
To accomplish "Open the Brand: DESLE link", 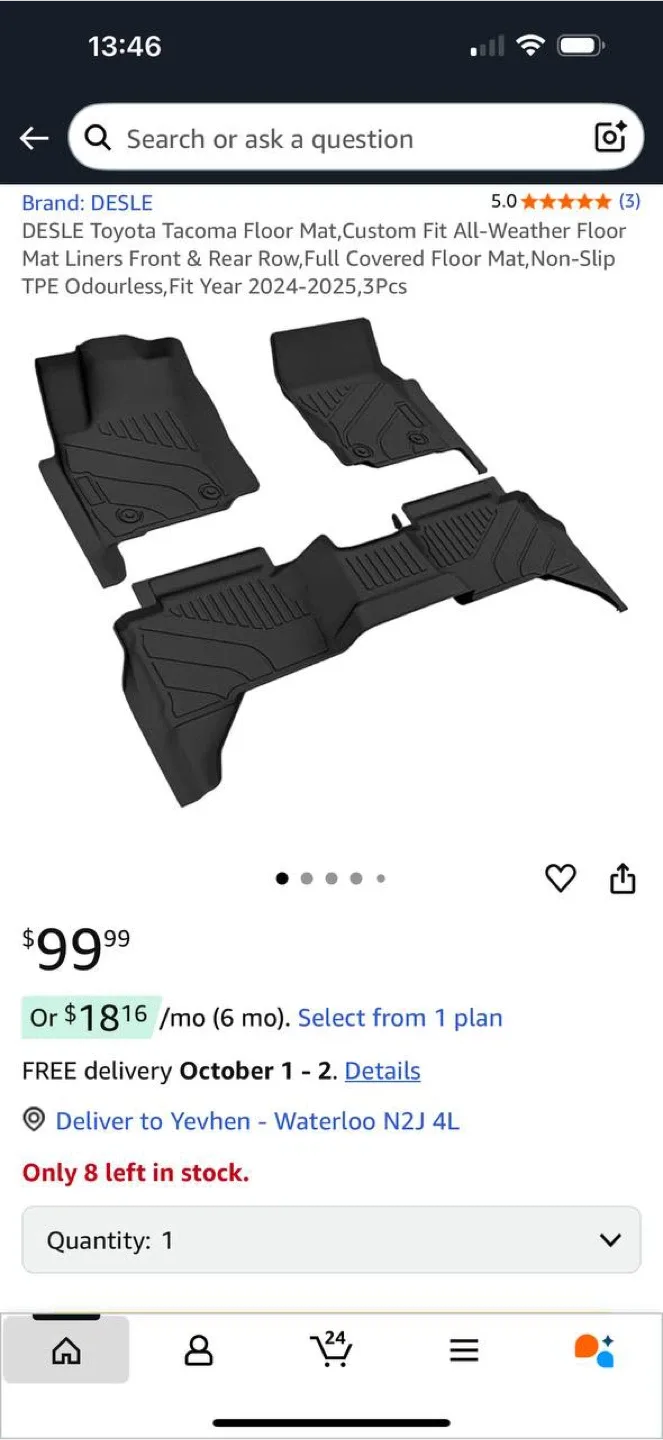I will (87, 203).
